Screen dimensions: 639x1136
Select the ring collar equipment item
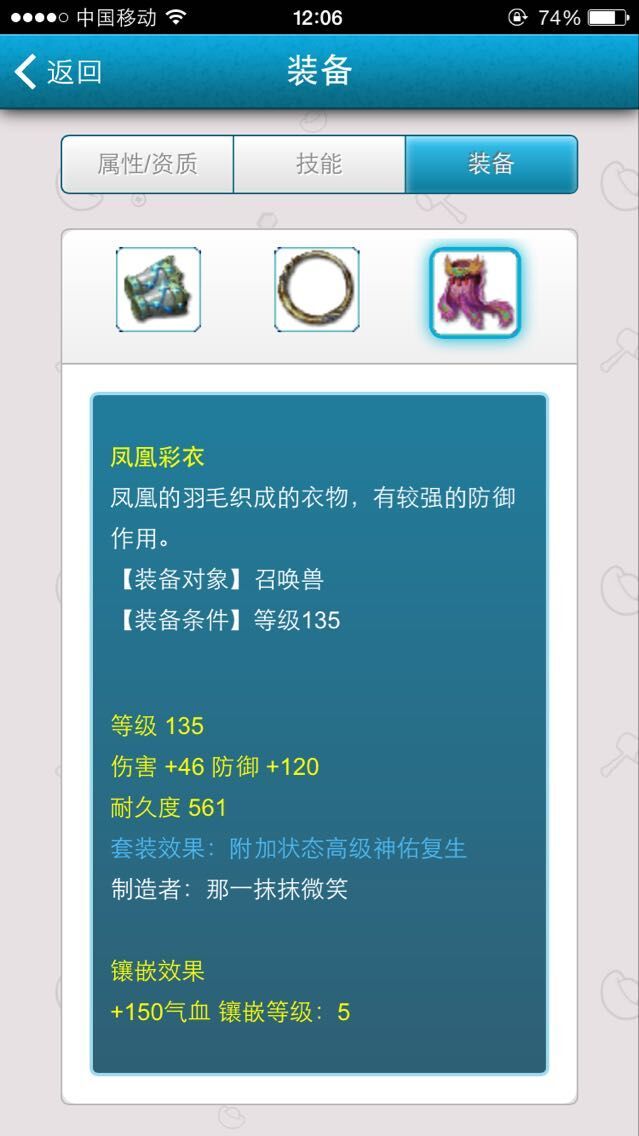click(317, 290)
